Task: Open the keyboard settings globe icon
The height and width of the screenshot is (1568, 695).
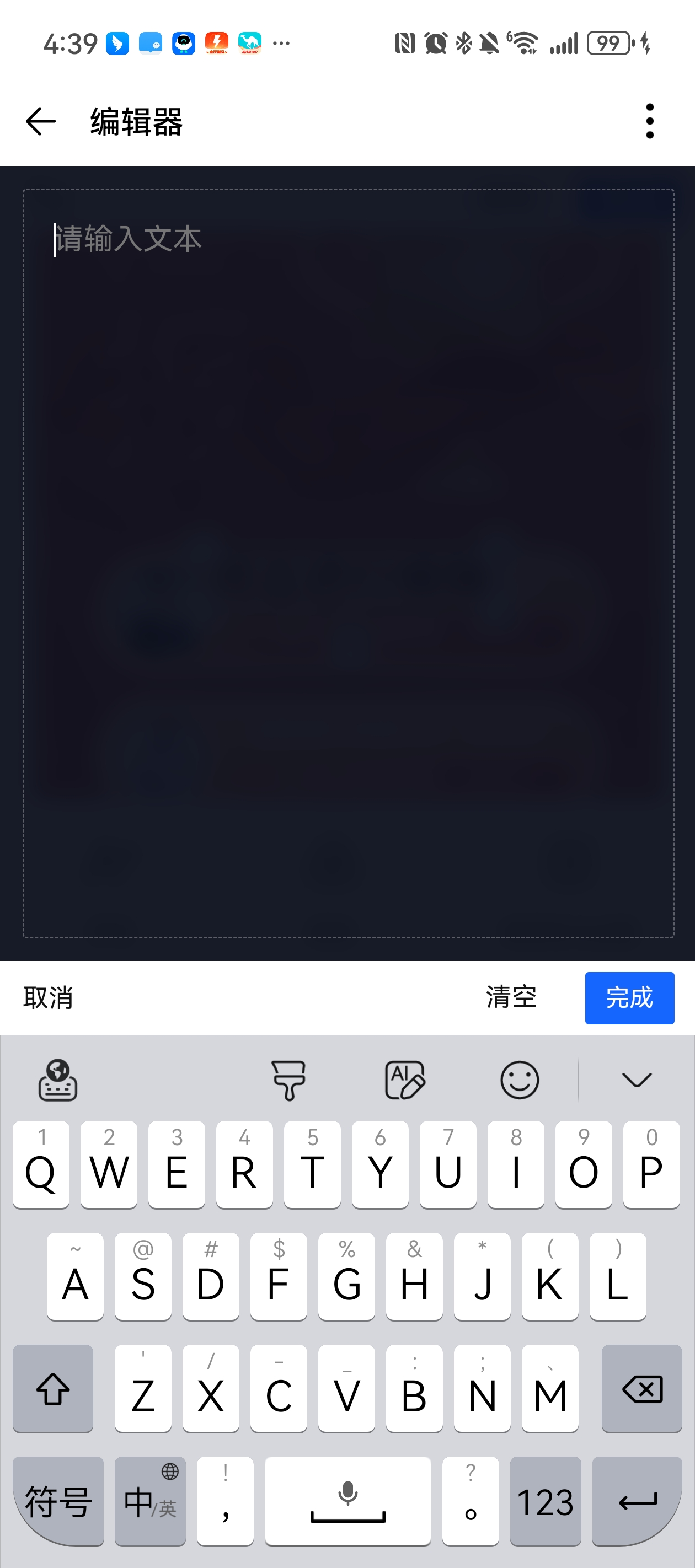Action: click(x=58, y=1080)
